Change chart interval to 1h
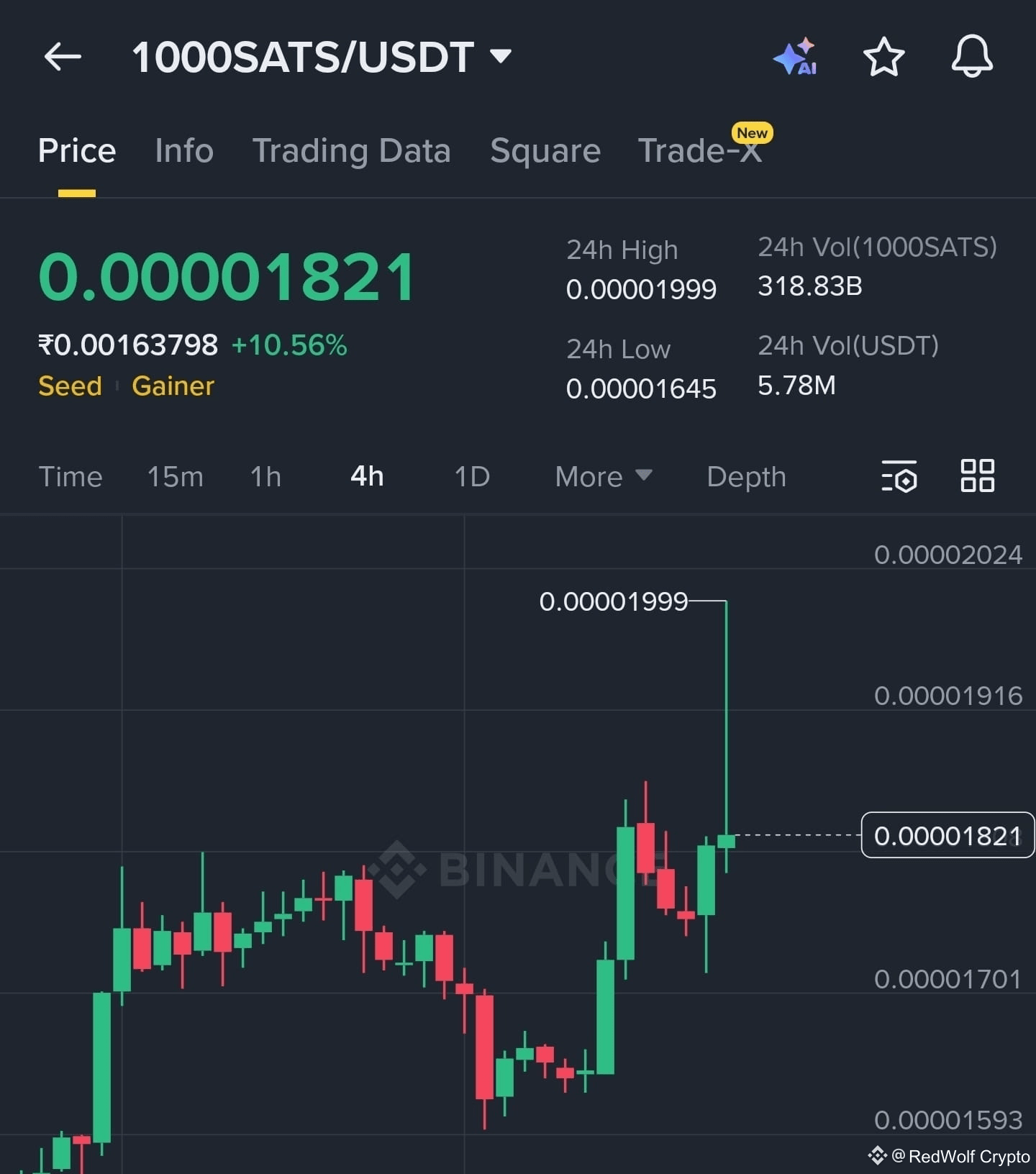Screen dimensions: 1036x1174 (x=265, y=476)
